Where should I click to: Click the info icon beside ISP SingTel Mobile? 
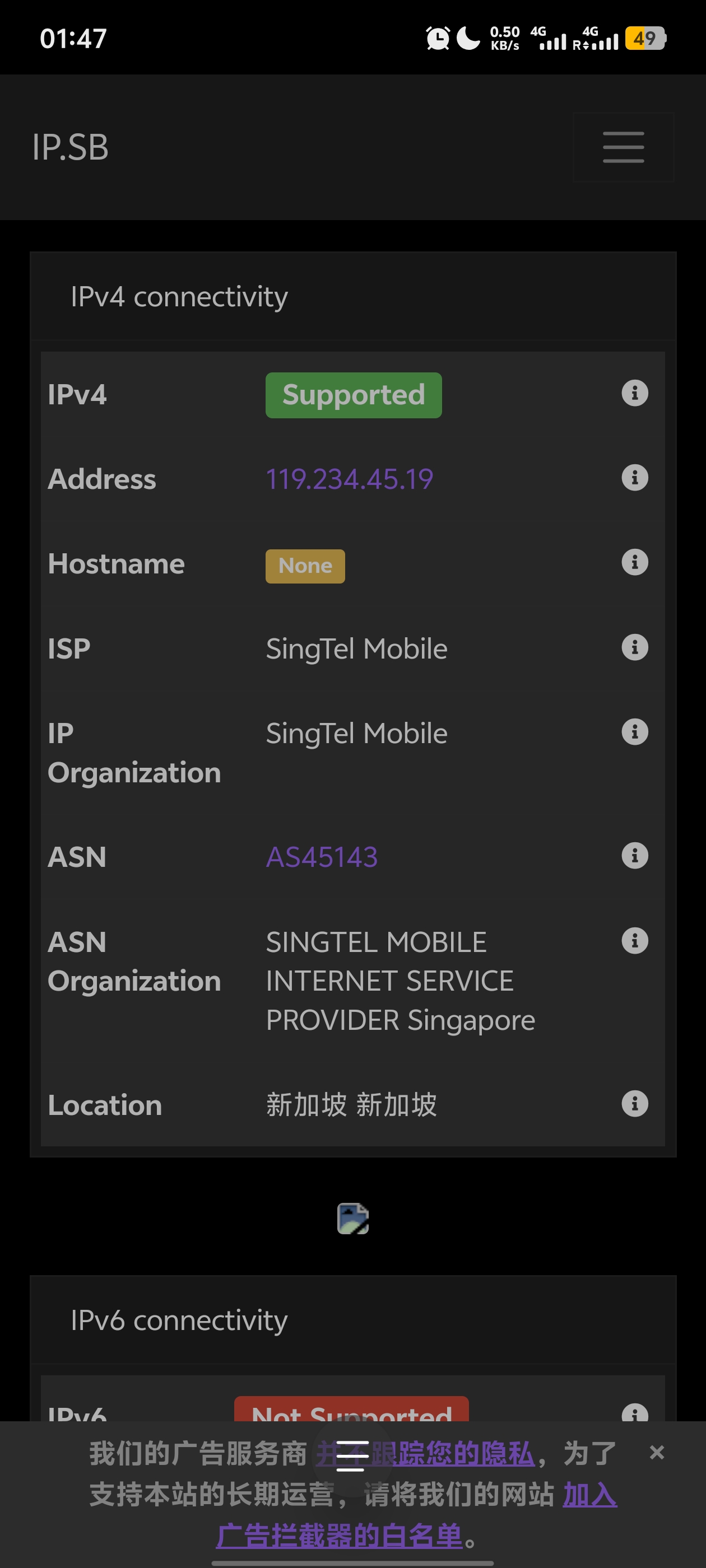(x=635, y=647)
